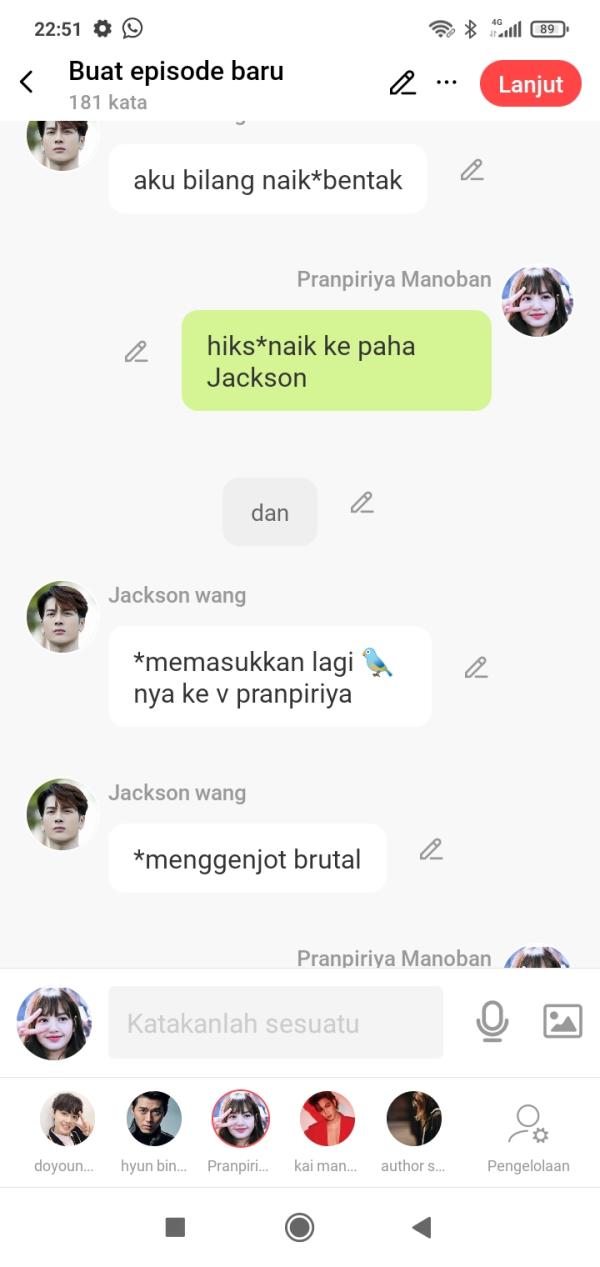
Task: Go back from the episode editor
Action: tap(27, 83)
